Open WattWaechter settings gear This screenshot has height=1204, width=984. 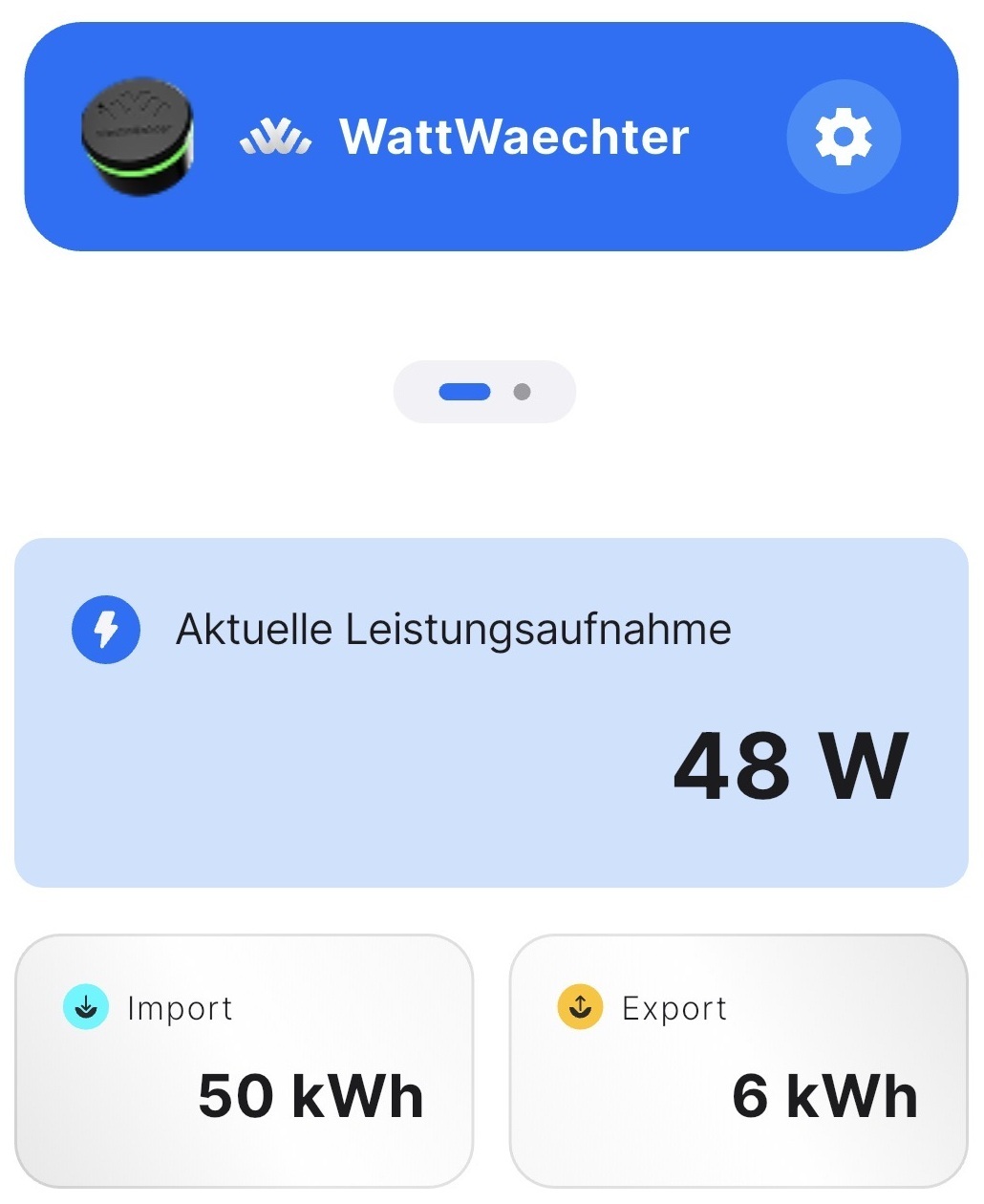pos(843,137)
